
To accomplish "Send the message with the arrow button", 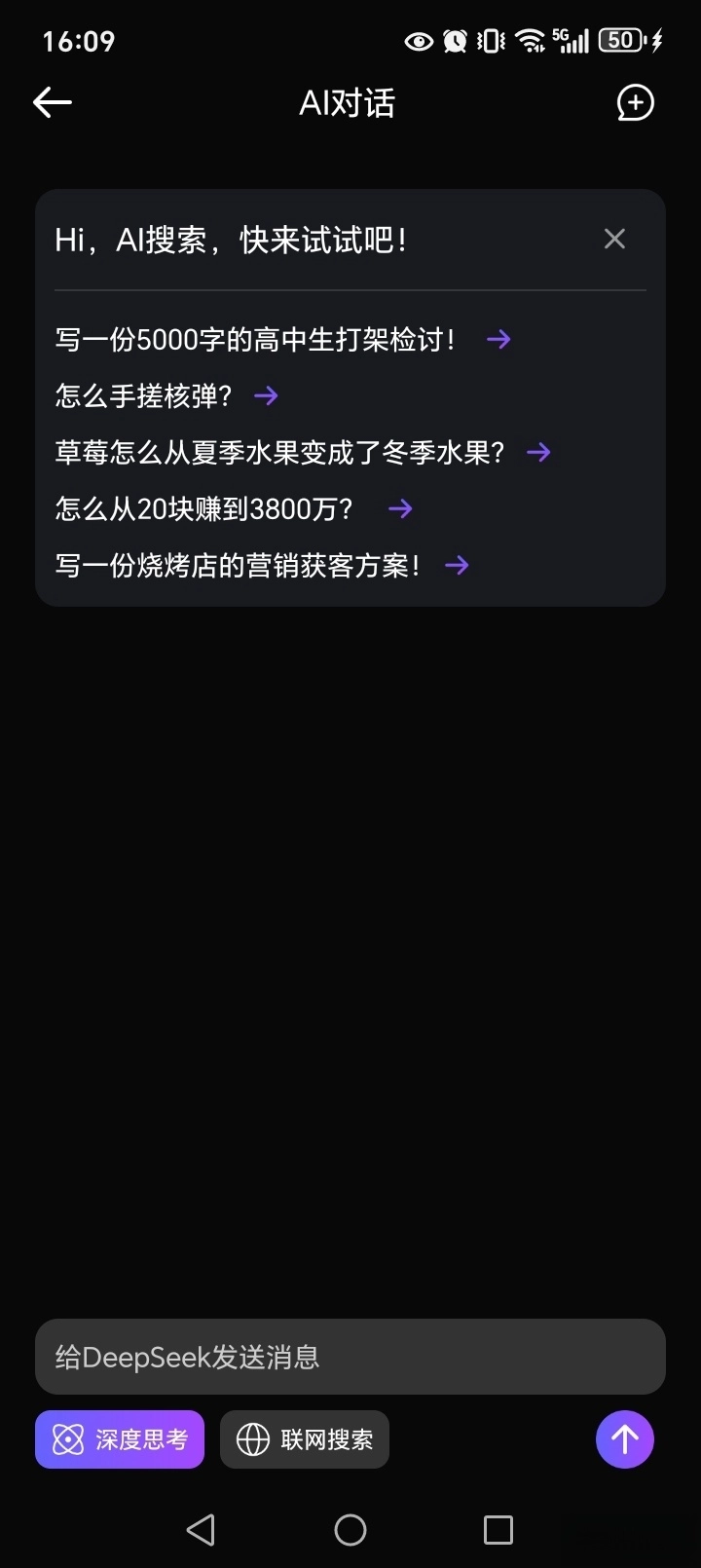I will [625, 1439].
